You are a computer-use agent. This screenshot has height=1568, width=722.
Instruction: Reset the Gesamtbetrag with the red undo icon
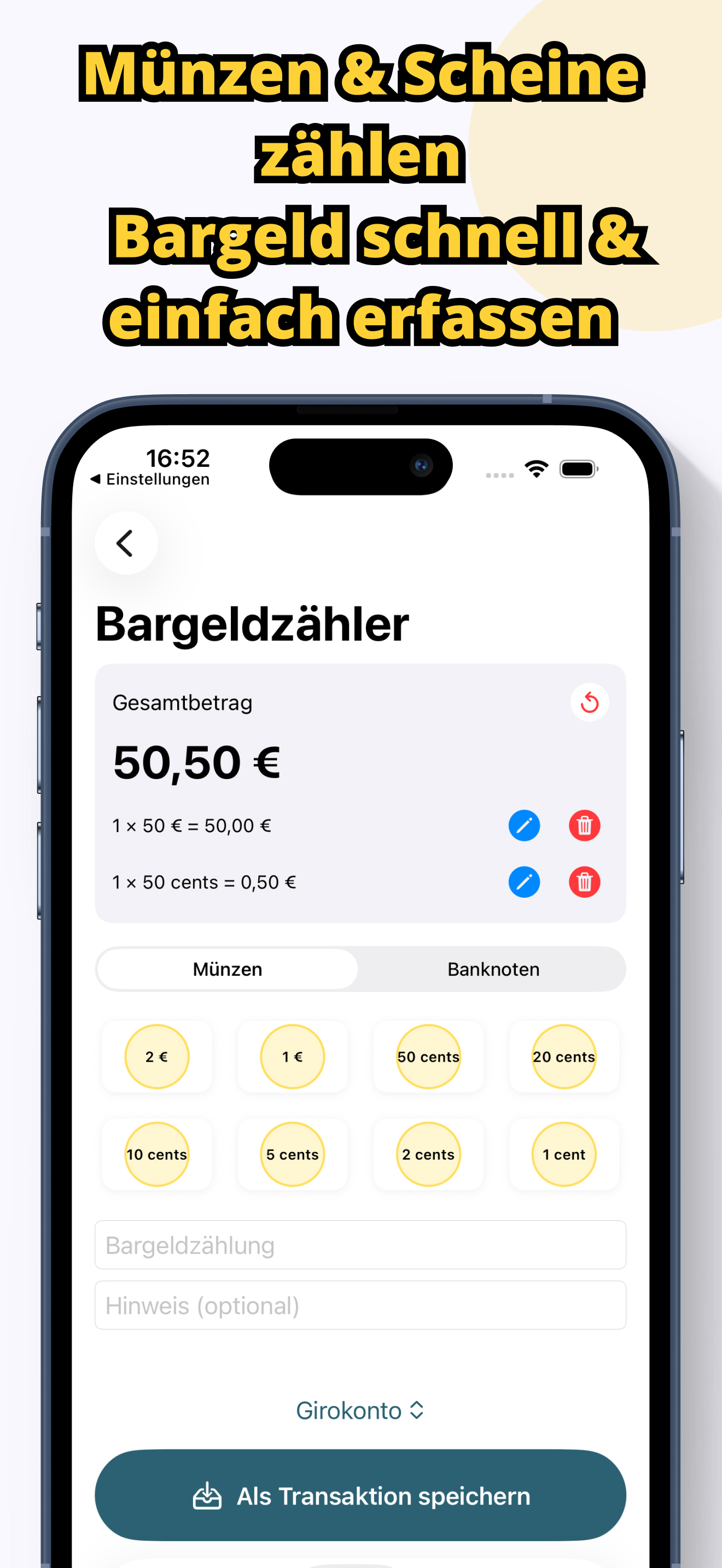click(x=589, y=703)
